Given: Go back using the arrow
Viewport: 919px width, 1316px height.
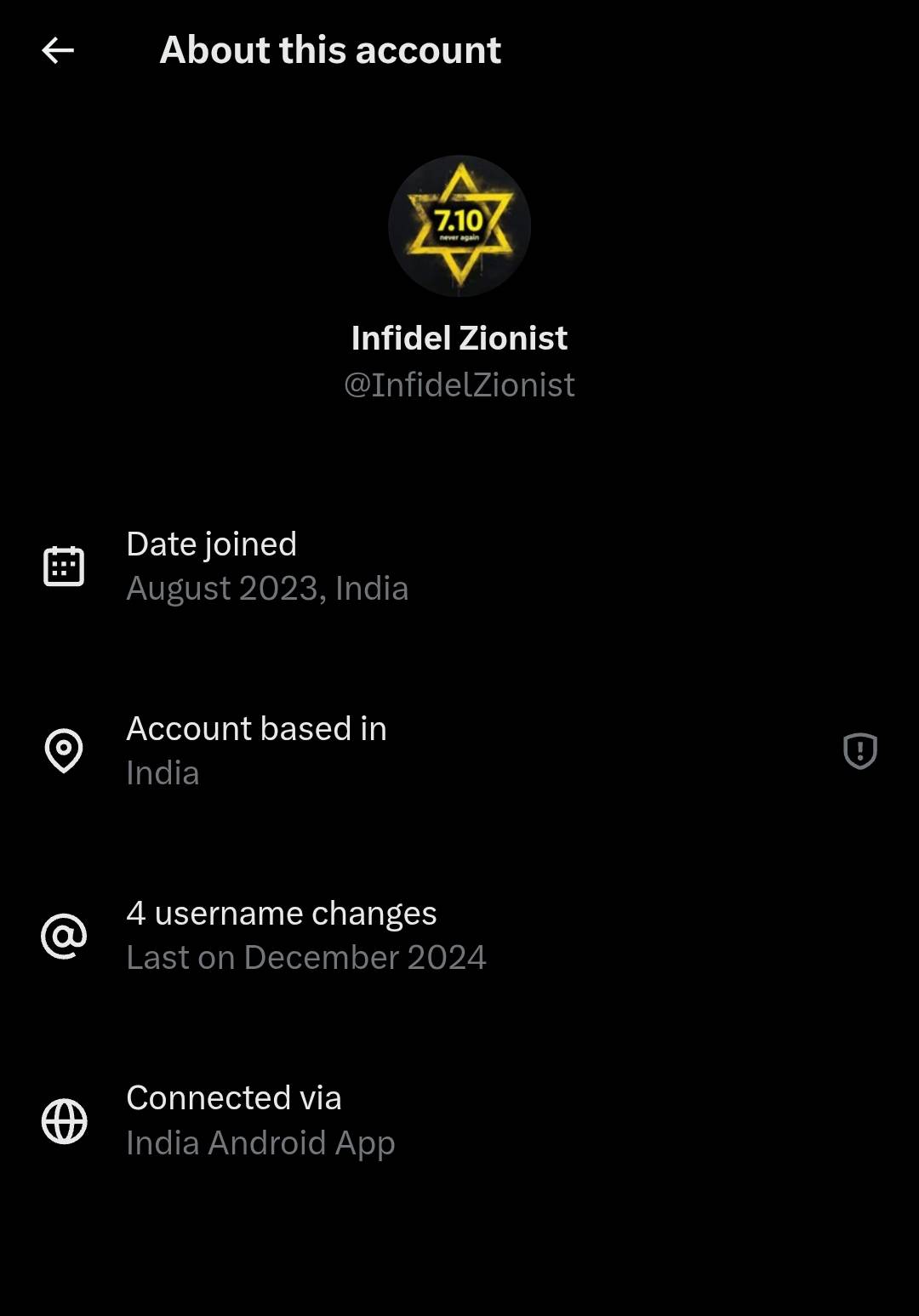Looking at the screenshot, I should click(x=58, y=51).
